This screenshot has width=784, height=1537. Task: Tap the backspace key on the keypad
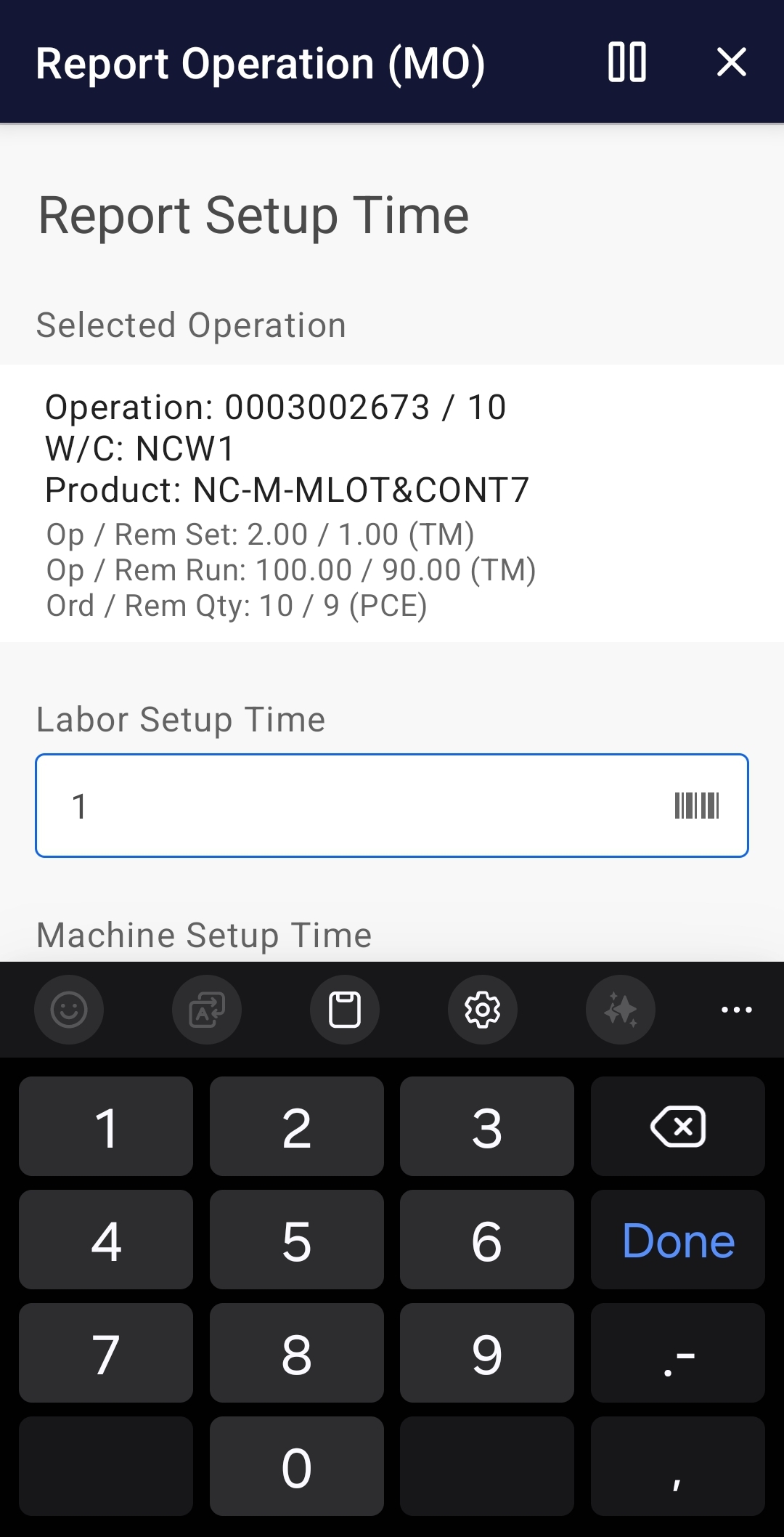(677, 1126)
